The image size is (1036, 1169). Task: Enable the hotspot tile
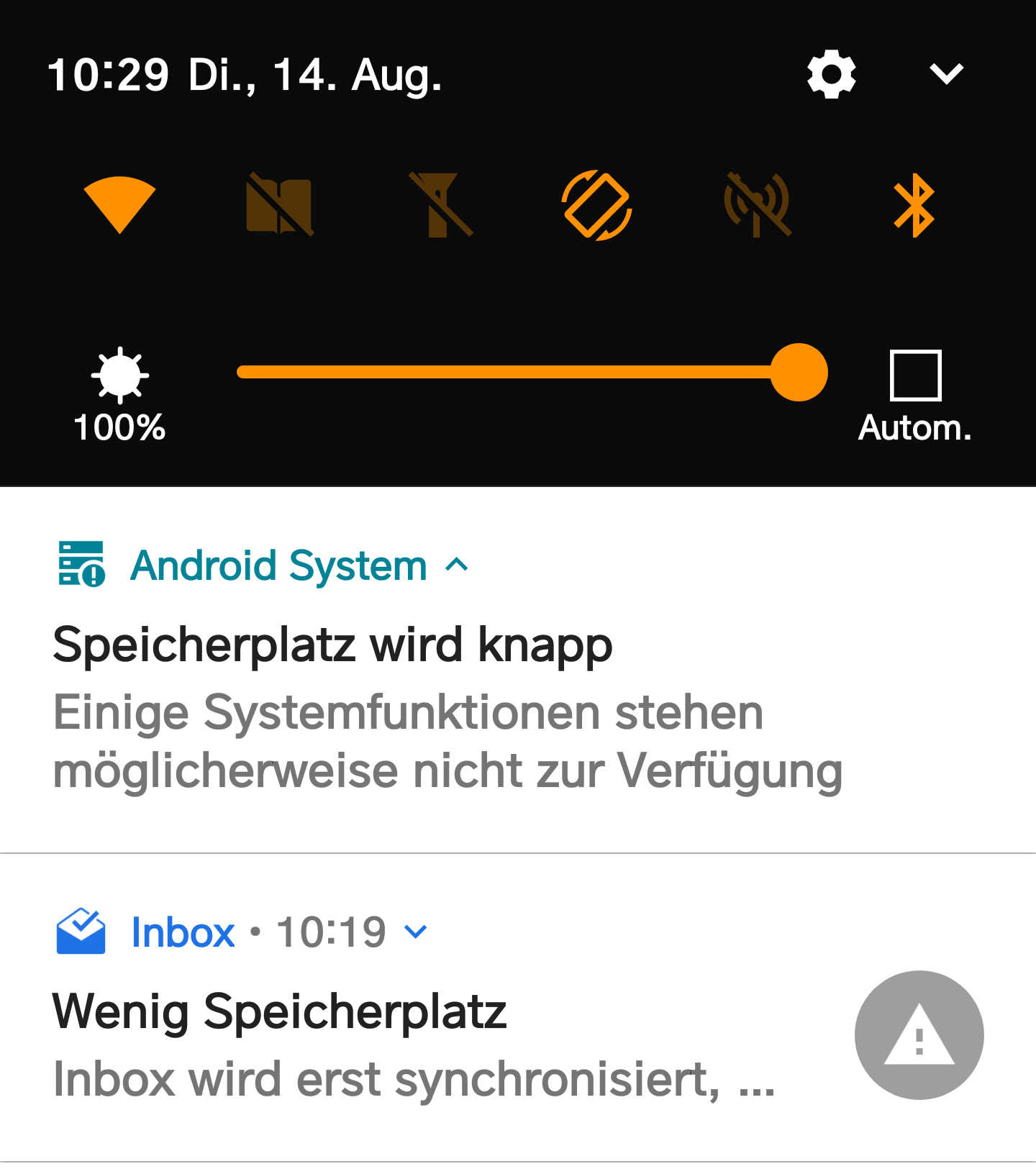[757, 205]
